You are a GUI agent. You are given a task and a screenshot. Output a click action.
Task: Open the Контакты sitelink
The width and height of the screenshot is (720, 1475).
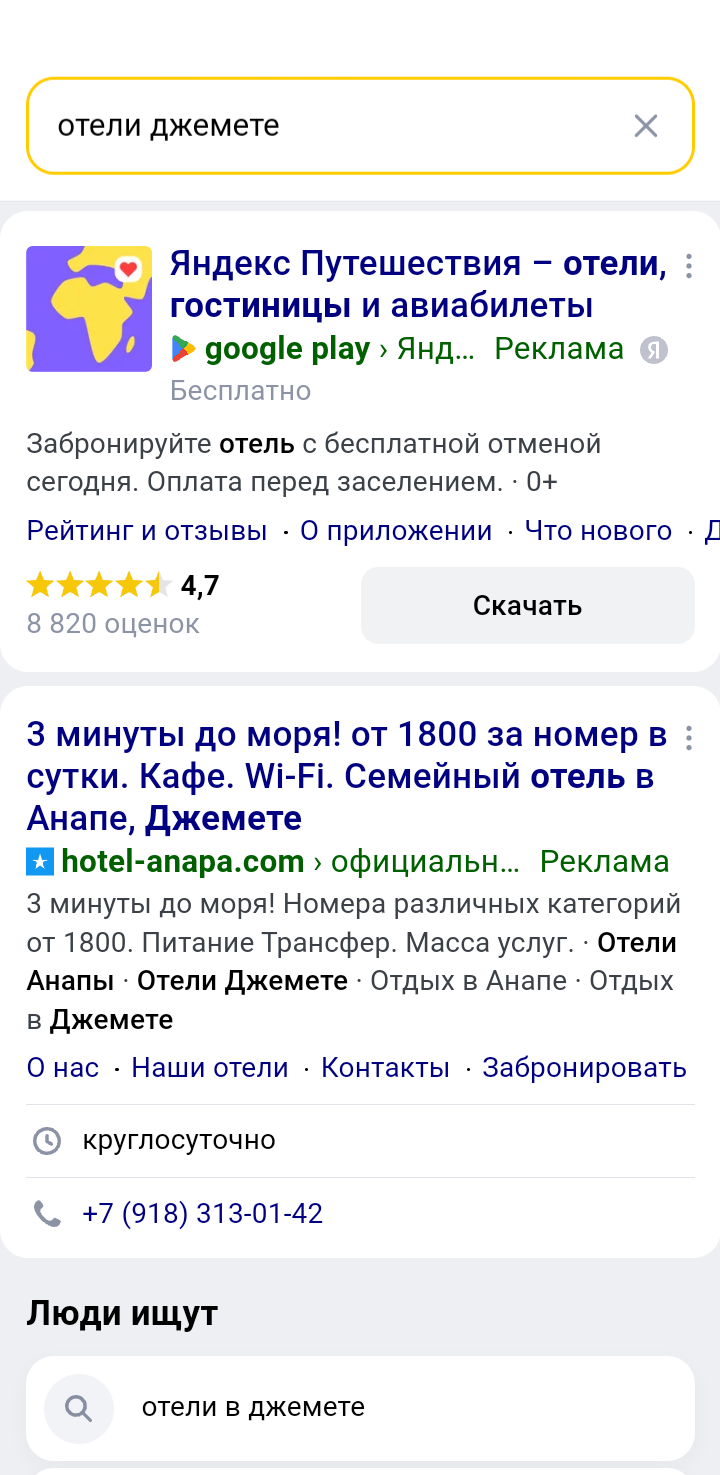[385, 1068]
